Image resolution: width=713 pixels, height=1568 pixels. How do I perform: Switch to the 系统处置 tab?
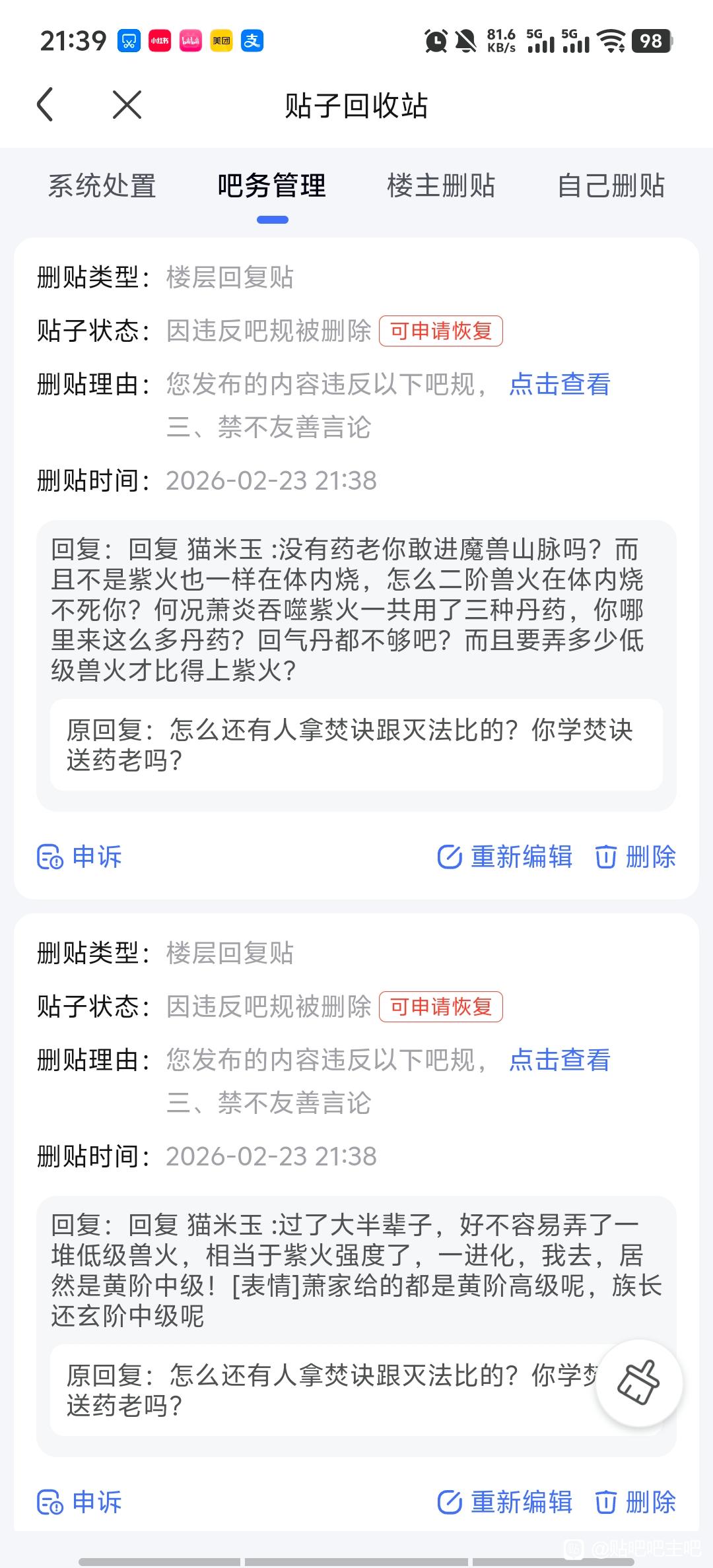tap(102, 186)
